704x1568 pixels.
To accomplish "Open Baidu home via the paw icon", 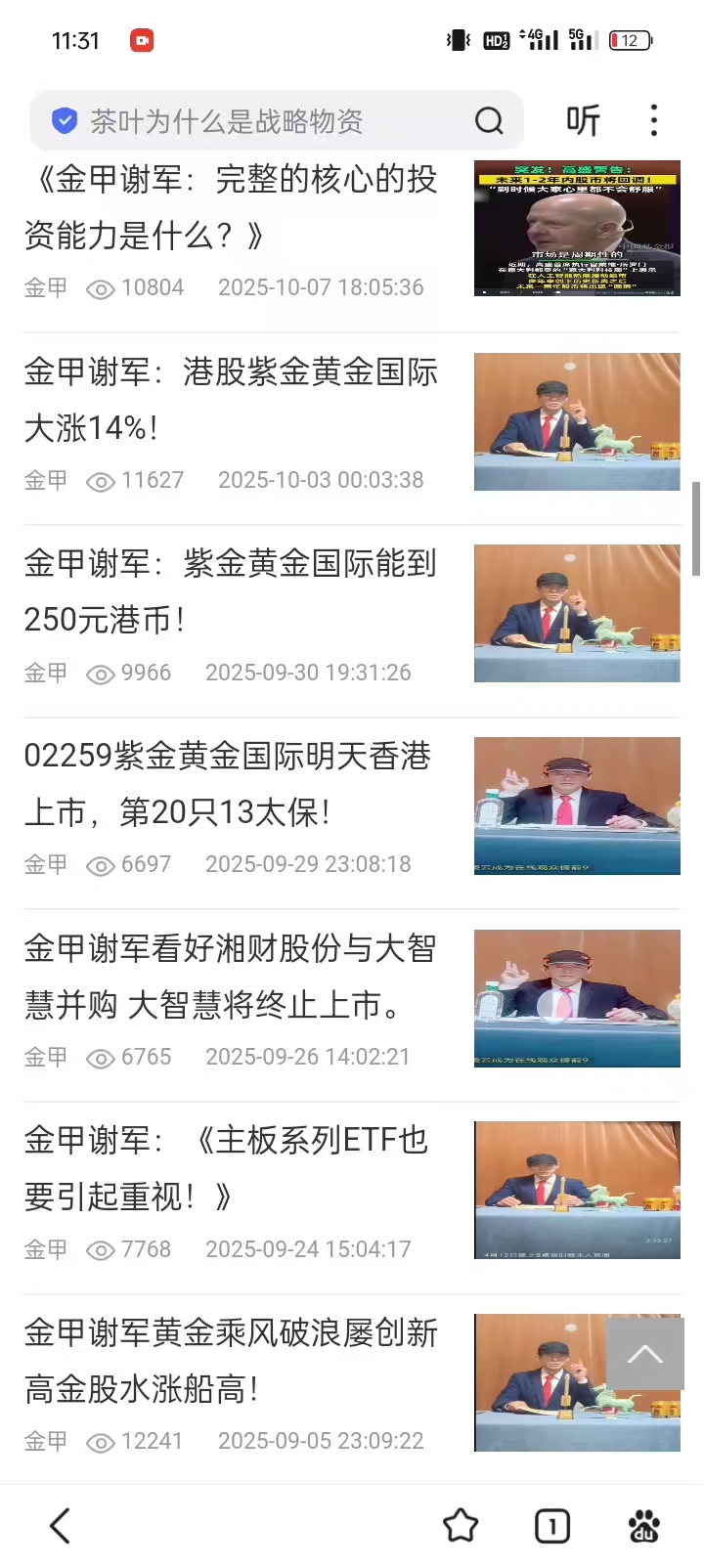I will pos(644,1526).
